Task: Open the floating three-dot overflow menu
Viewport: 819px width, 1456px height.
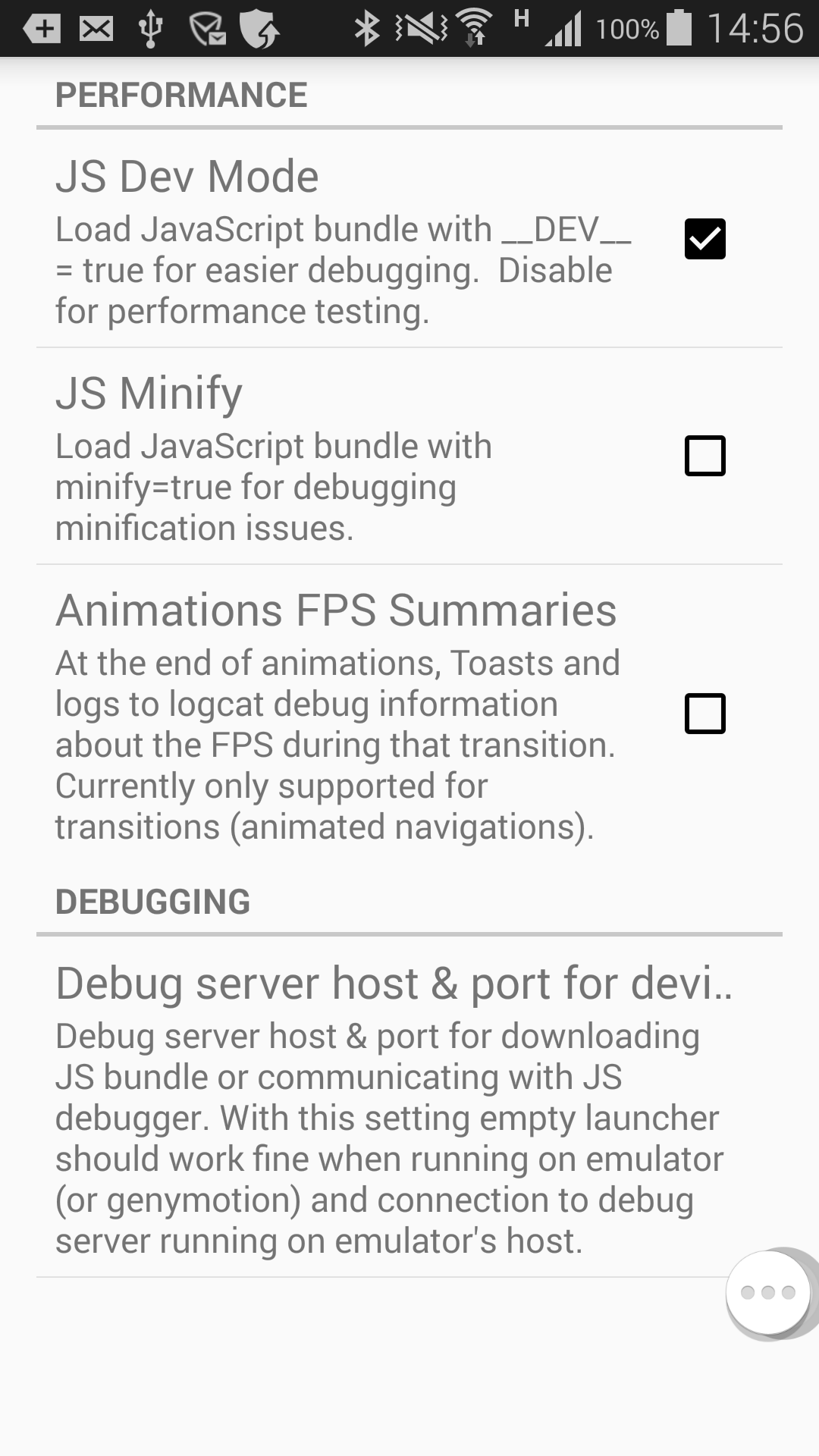Action: 767,1292
